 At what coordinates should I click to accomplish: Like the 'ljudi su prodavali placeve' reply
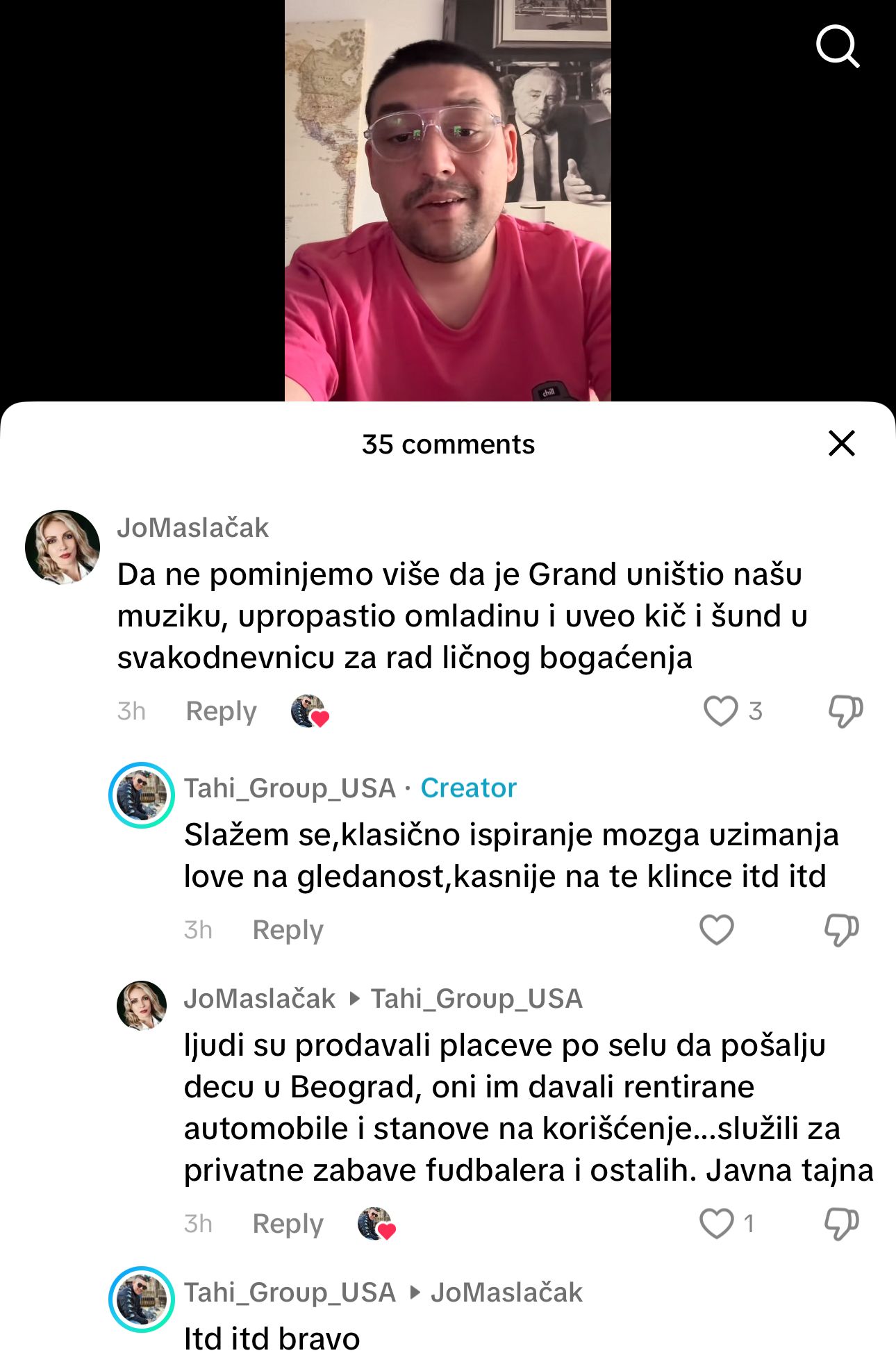[x=716, y=1224]
